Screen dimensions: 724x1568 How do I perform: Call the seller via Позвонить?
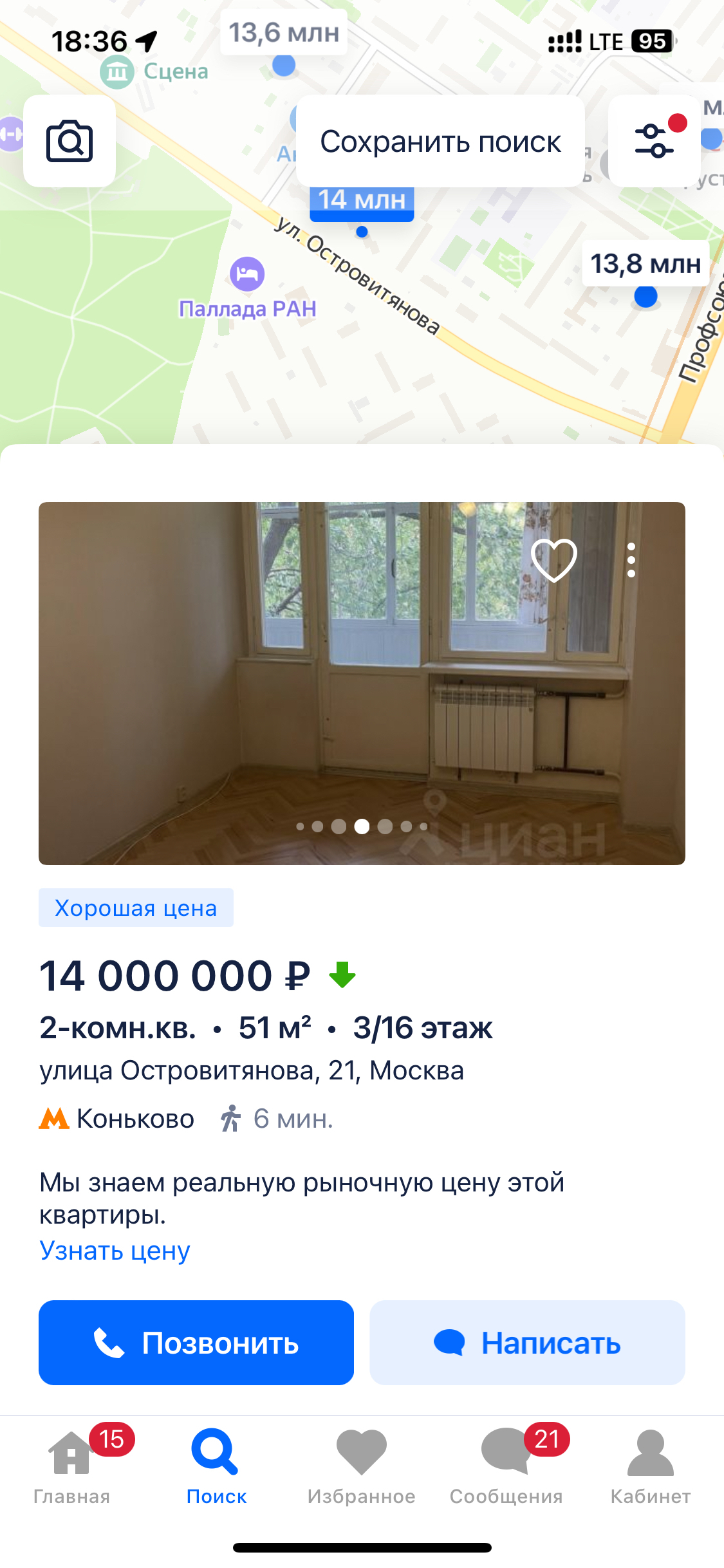click(x=196, y=1343)
